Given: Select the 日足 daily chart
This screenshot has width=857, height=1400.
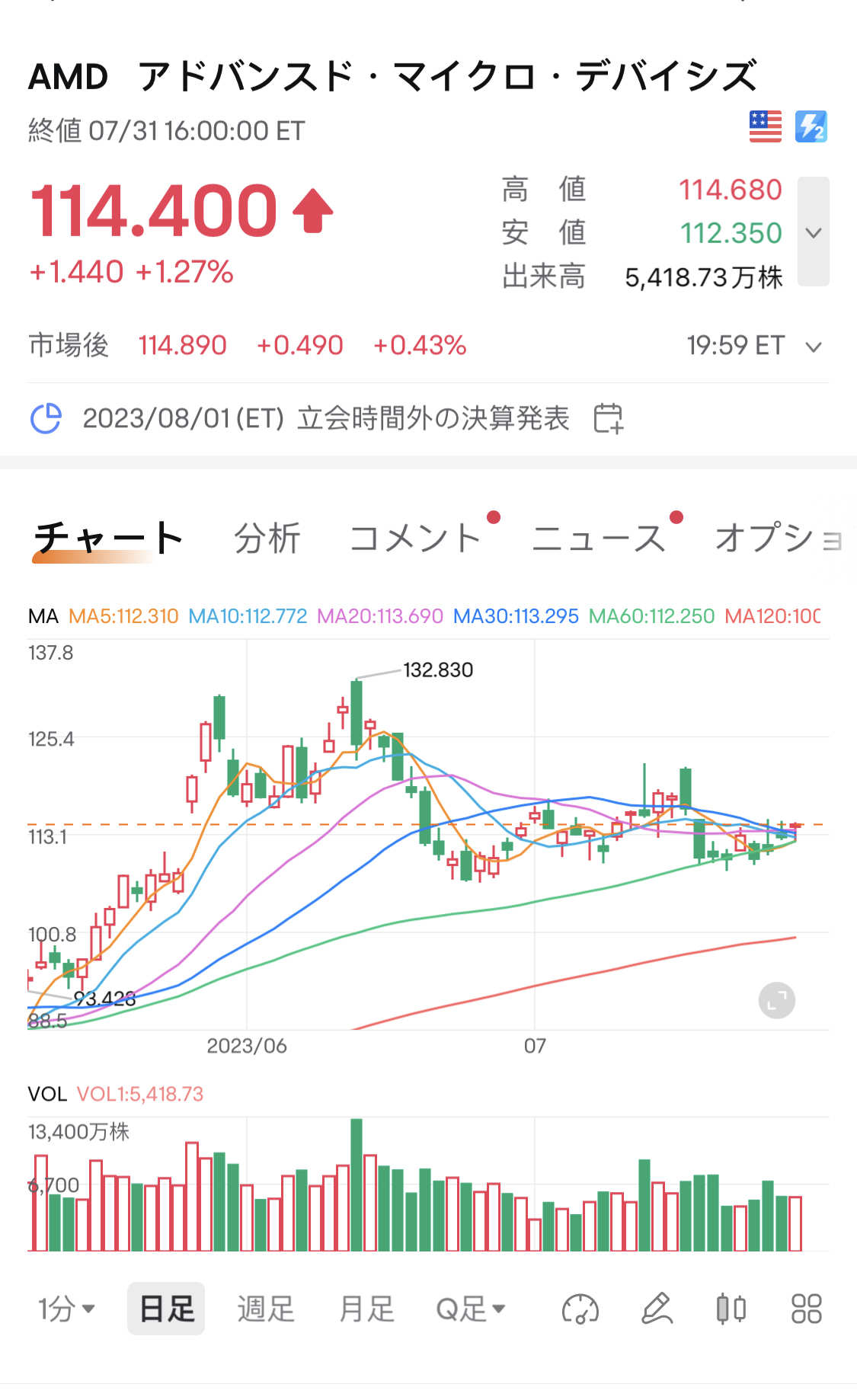Looking at the screenshot, I should pos(166,1309).
